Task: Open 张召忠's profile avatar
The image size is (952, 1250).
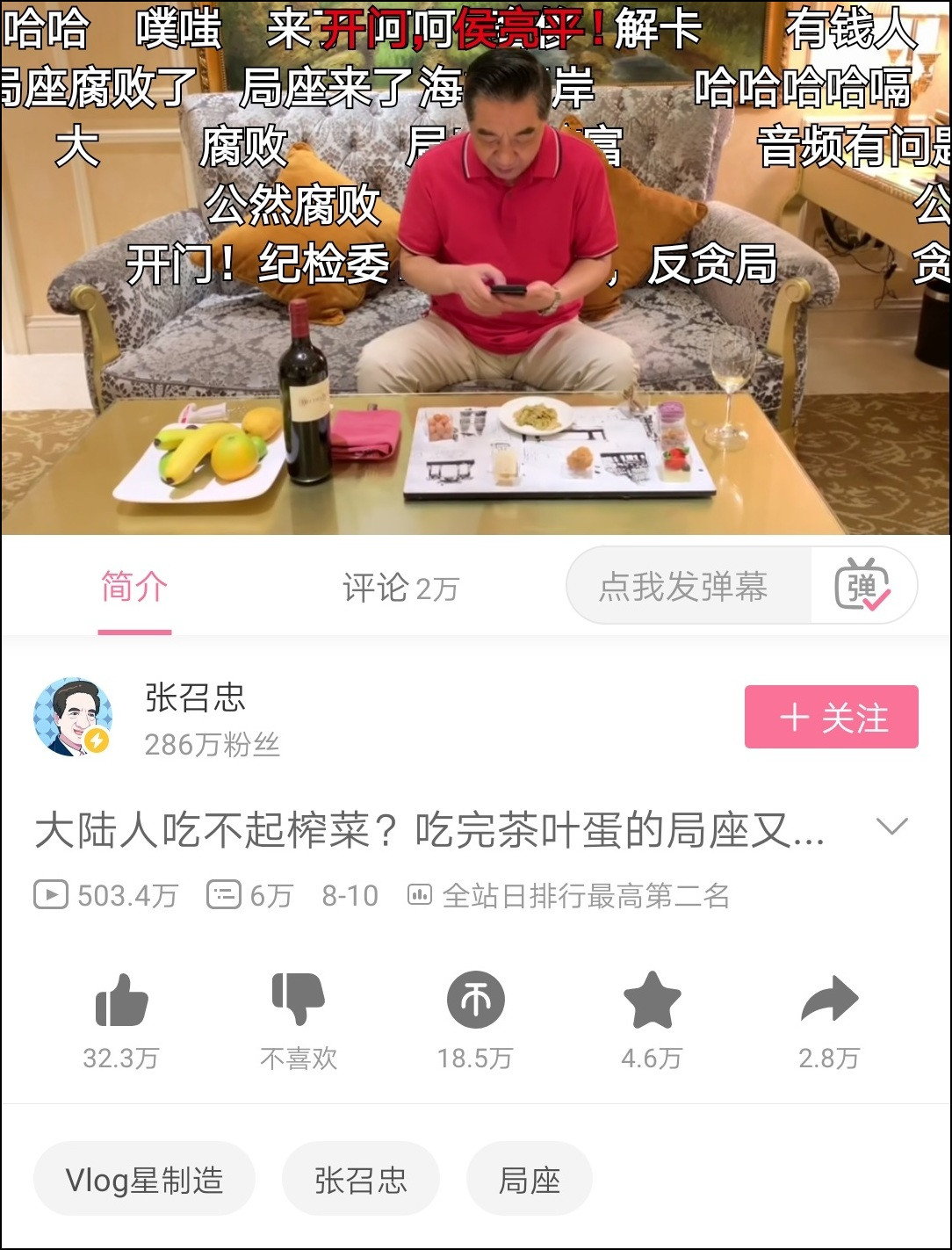Action: (73, 717)
